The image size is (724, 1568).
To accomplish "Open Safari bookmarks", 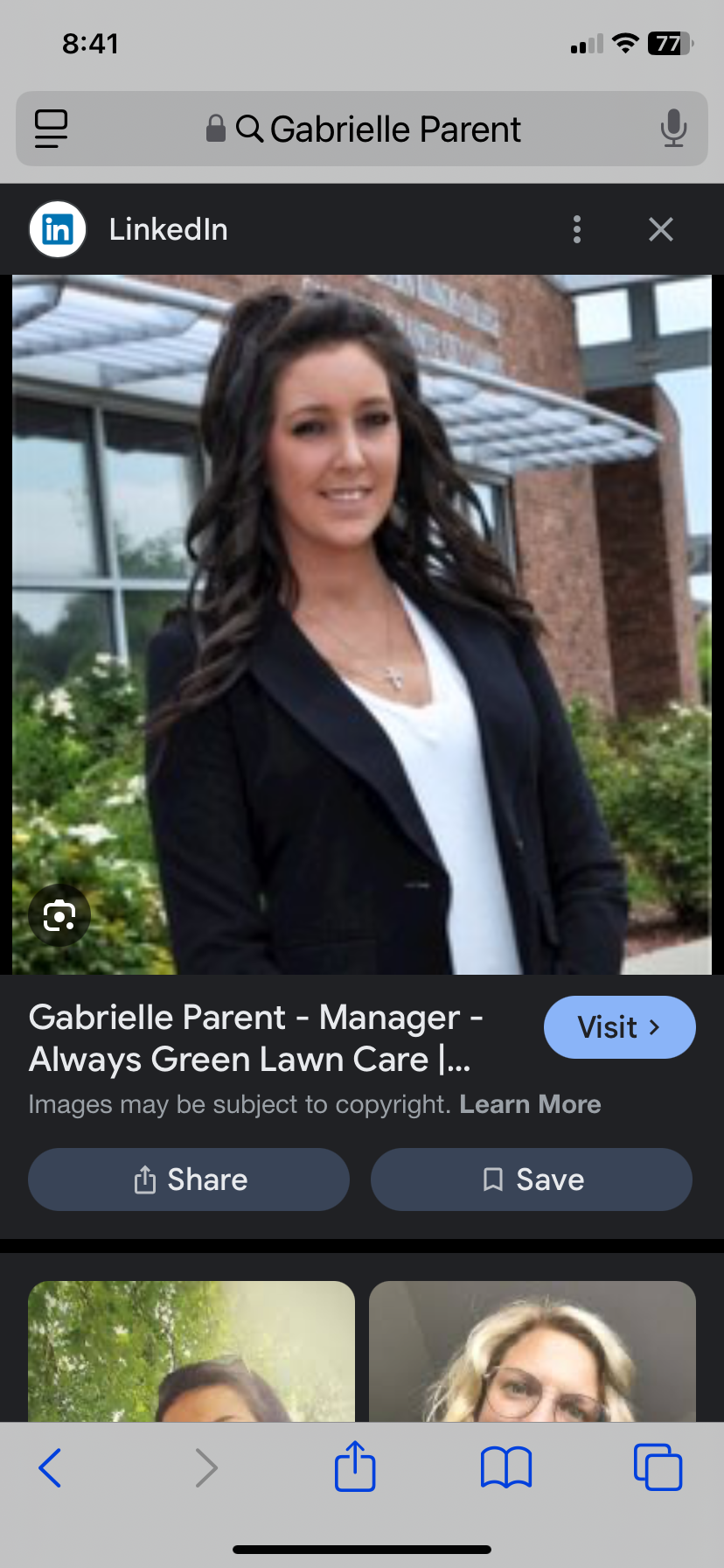I will pos(506,1467).
